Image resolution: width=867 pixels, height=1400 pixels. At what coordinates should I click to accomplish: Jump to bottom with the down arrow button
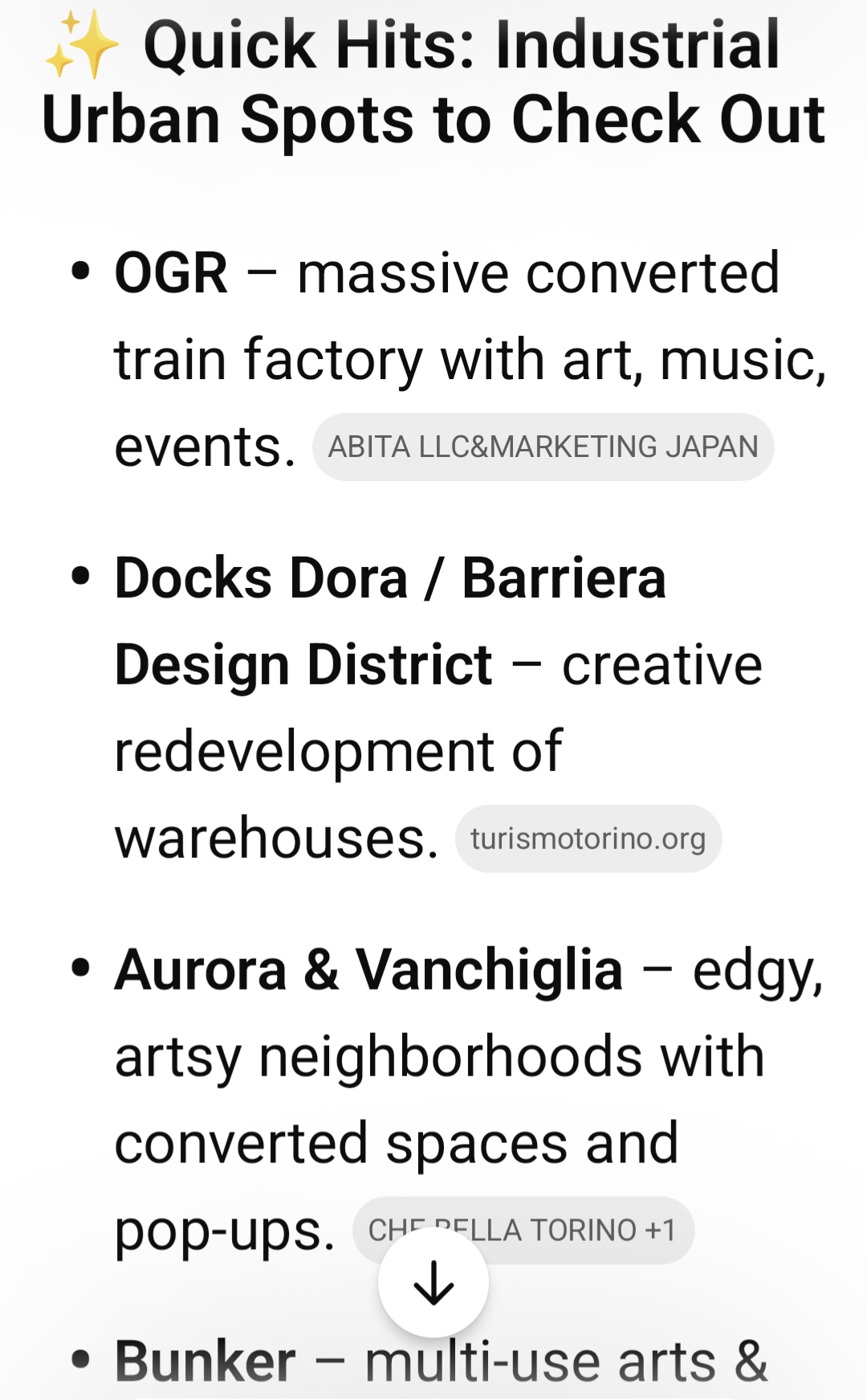pos(433,1283)
